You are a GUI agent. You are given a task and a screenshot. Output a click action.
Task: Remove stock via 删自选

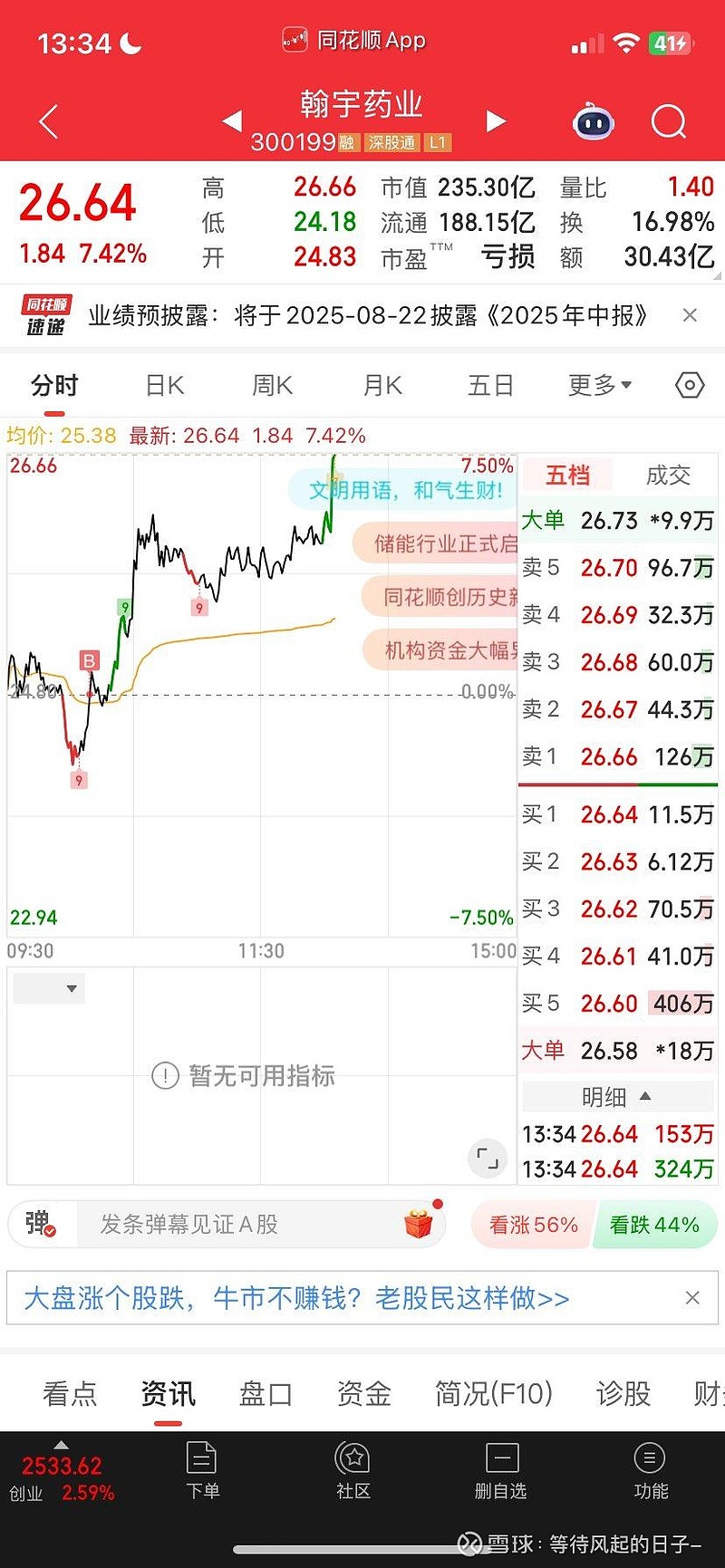point(501,1471)
